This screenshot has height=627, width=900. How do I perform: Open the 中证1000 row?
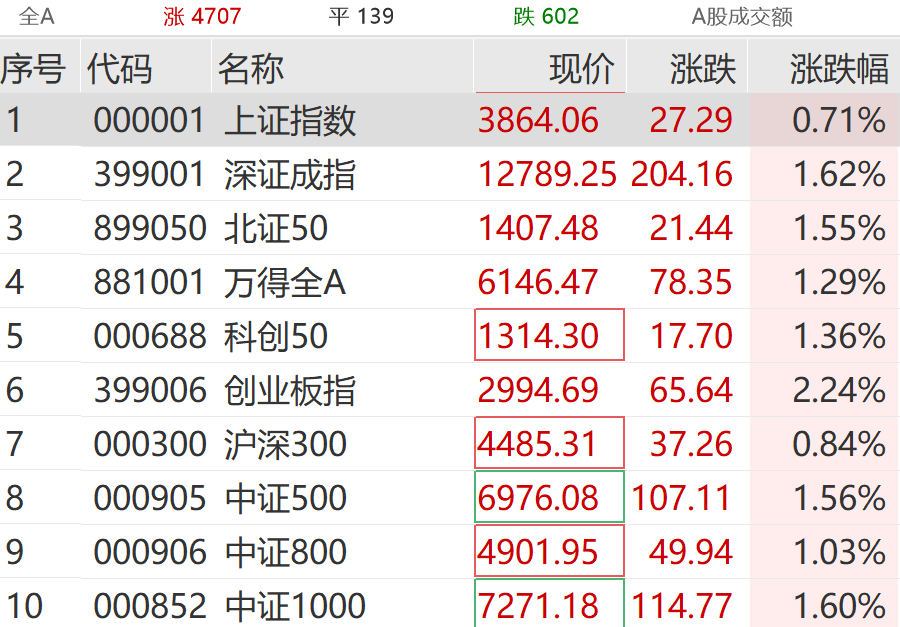point(295,606)
